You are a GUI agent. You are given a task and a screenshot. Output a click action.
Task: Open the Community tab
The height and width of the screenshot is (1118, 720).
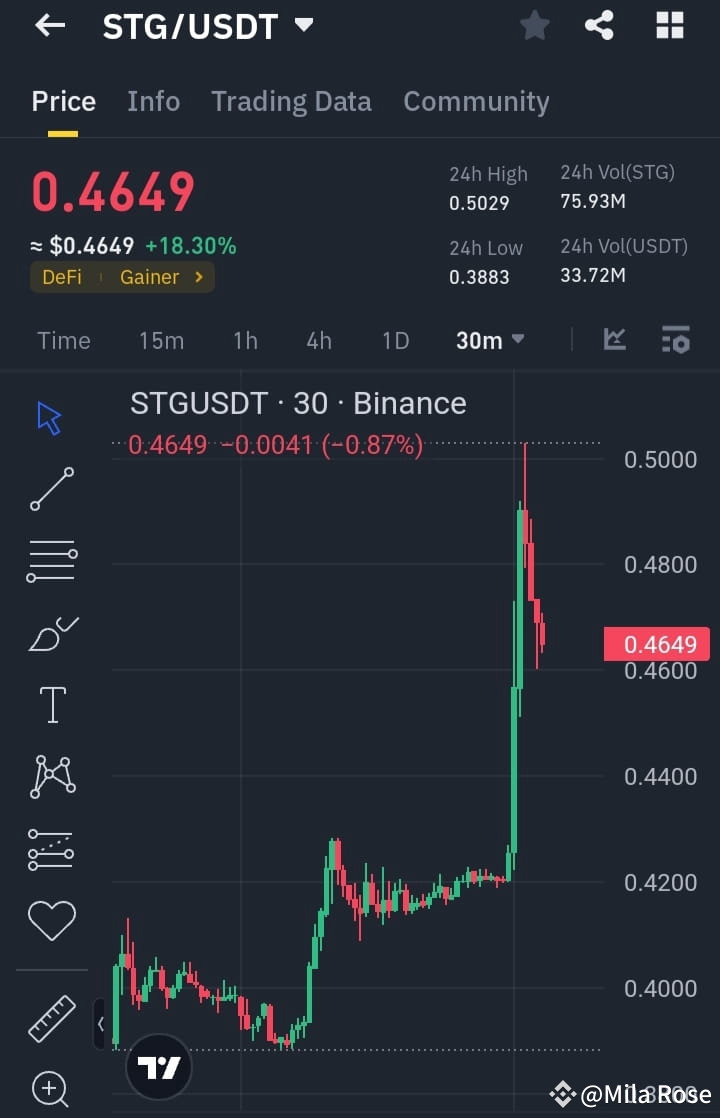click(x=476, y=101)
